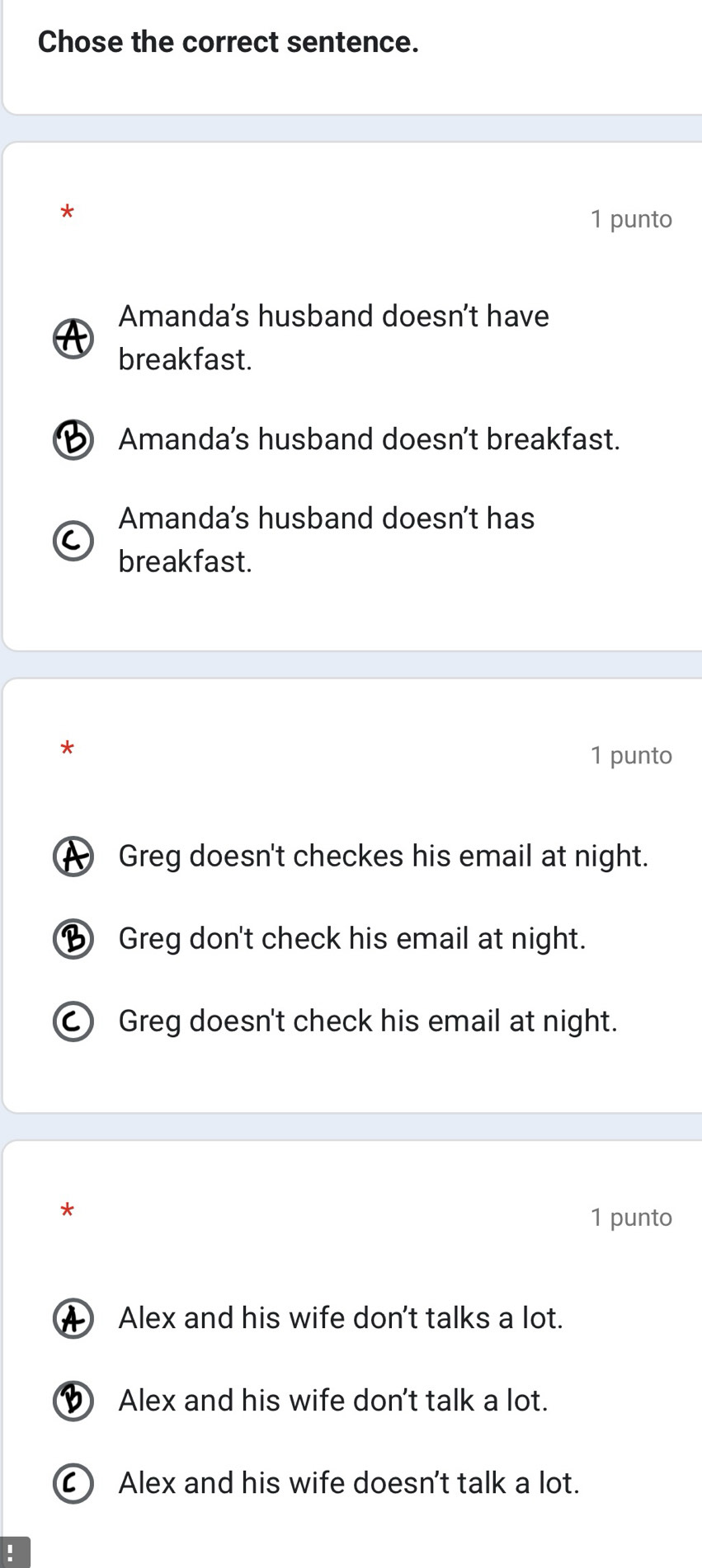Pick "Alex and his wife don't talks a lot."
The width and height of the screenshot is (702, 1568).
[x=73, y=1318]
